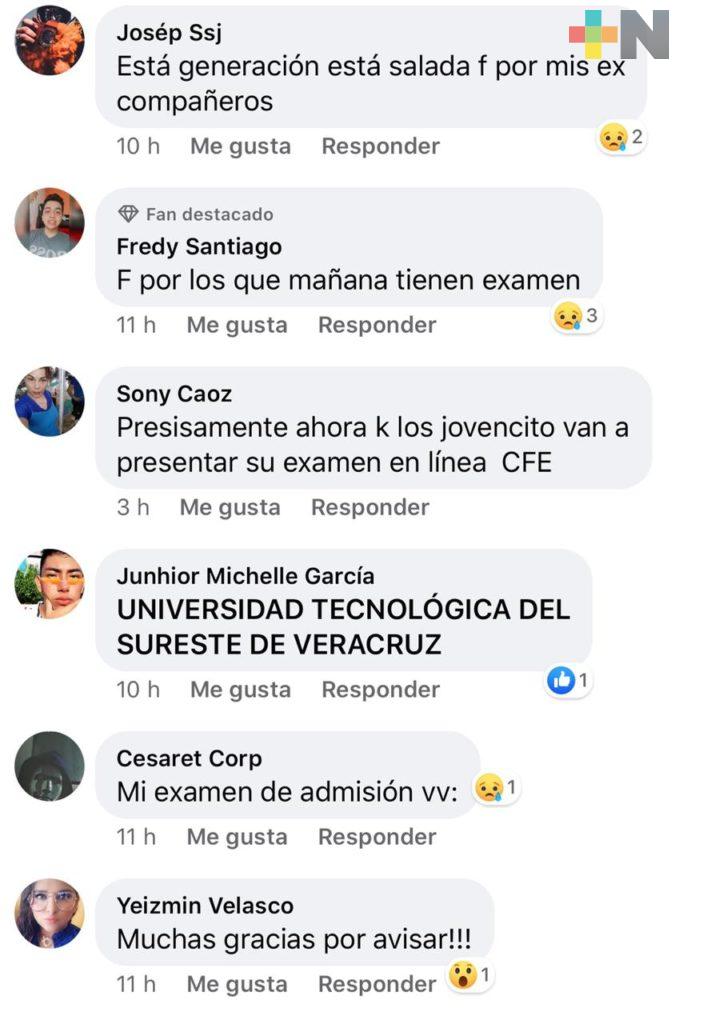
Task: Open Junhior Michelle García's profile name
Action: (x=245, y=576)
